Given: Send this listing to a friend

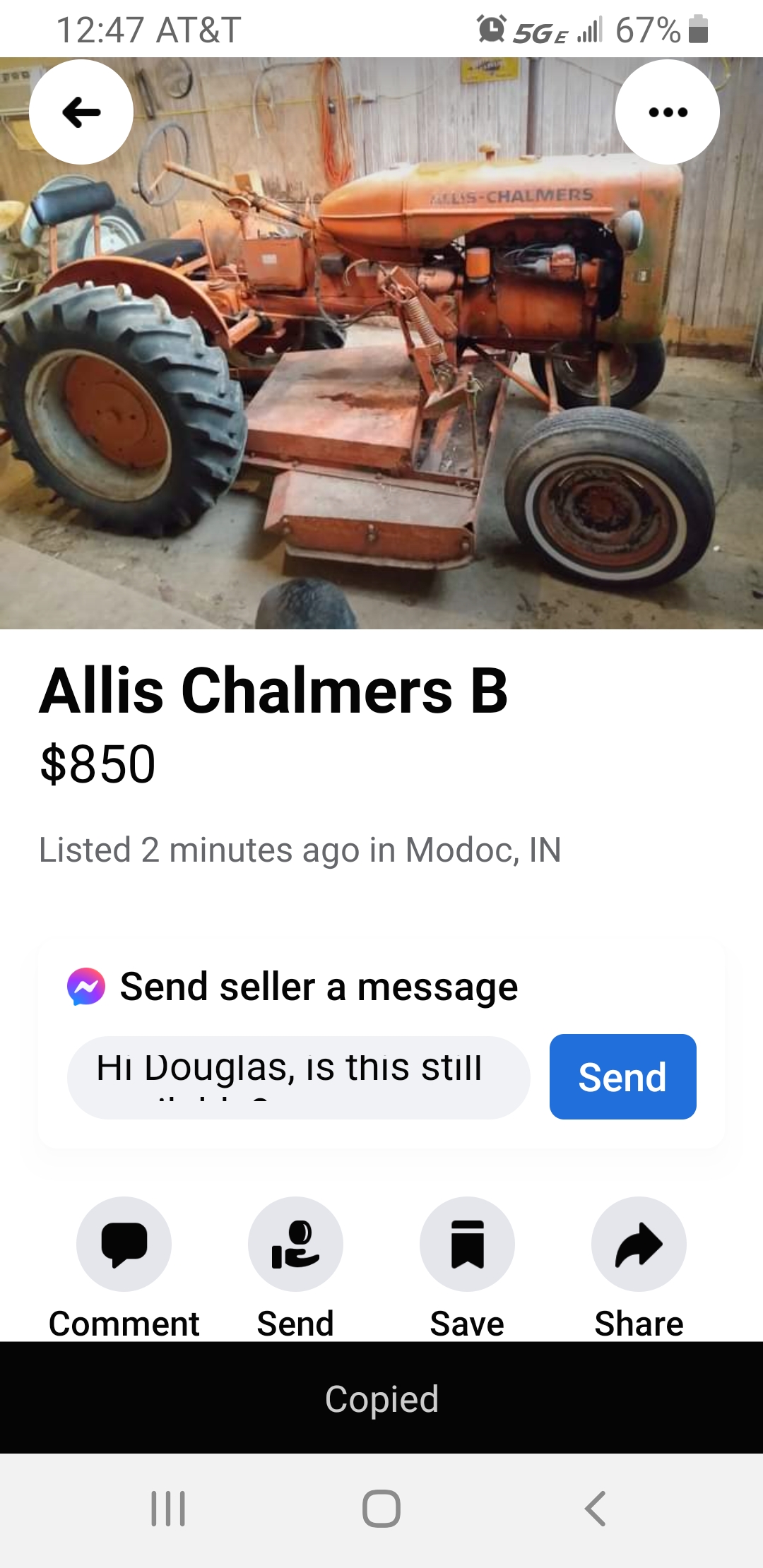Looking at the screenshot, I should click(x=295, y=1245).
